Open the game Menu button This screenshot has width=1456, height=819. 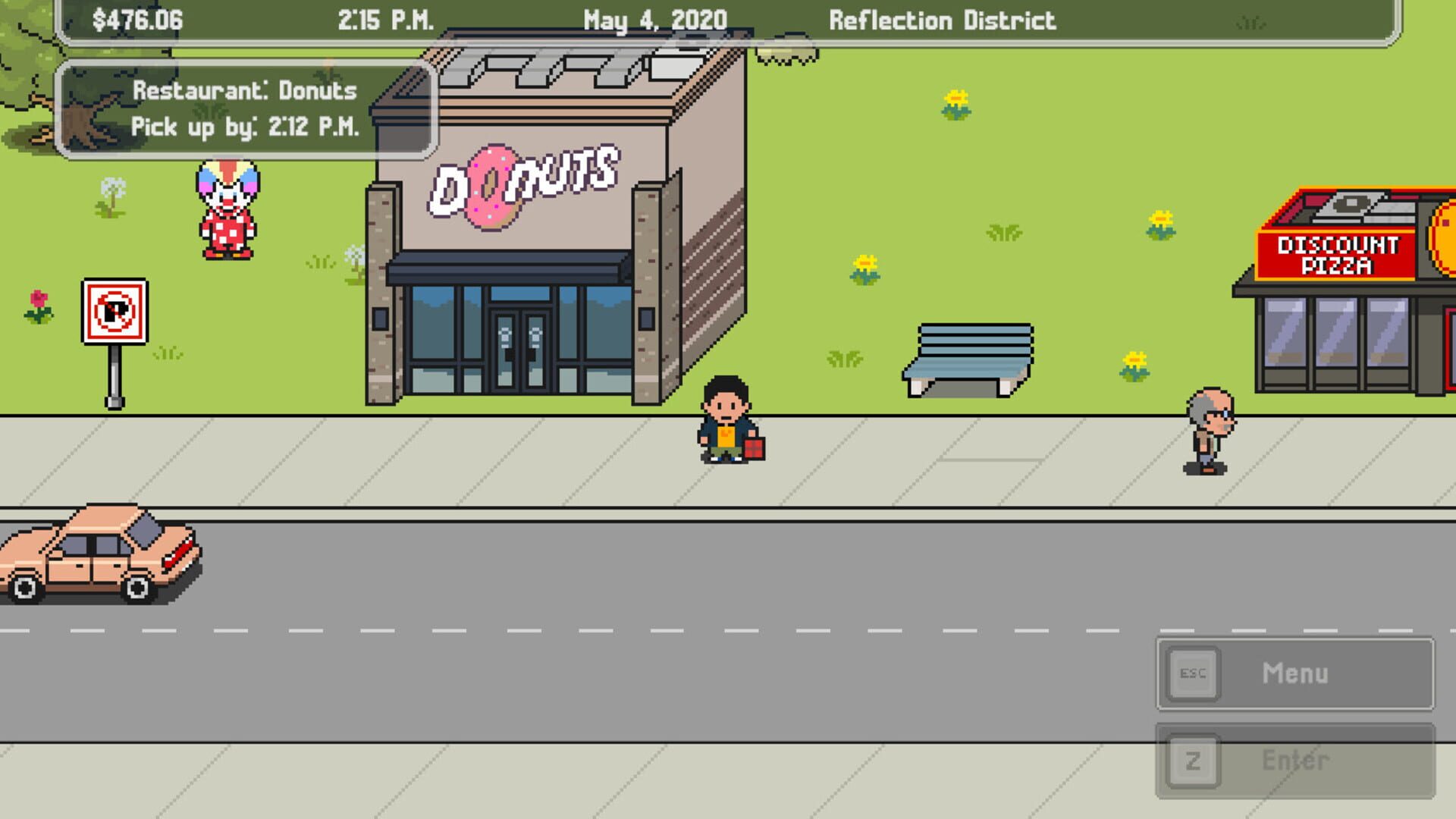coord(1294,673)
